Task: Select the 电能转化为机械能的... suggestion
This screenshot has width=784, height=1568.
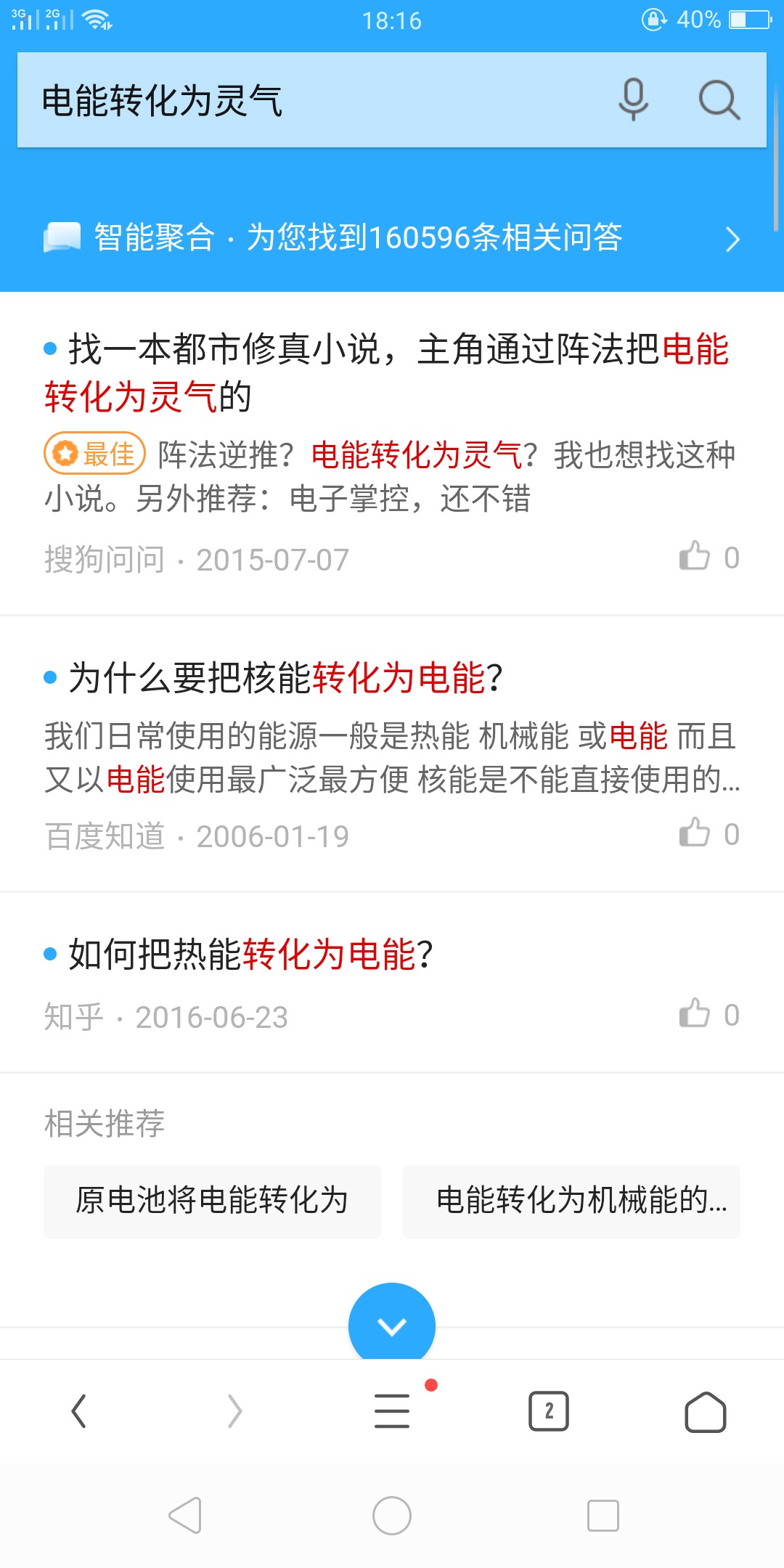Action: [x=571, y=1201]
